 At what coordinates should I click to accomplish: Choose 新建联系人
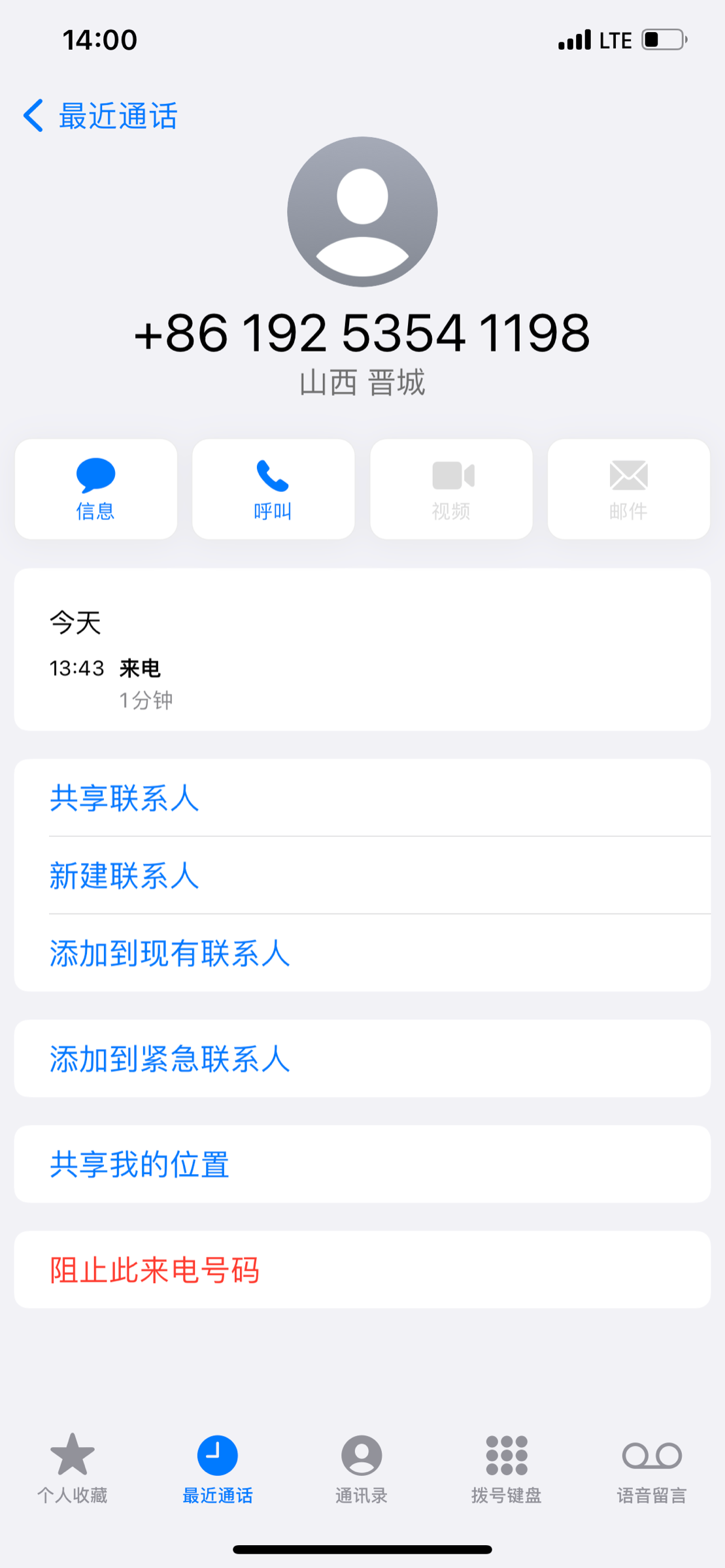[362, 875]
